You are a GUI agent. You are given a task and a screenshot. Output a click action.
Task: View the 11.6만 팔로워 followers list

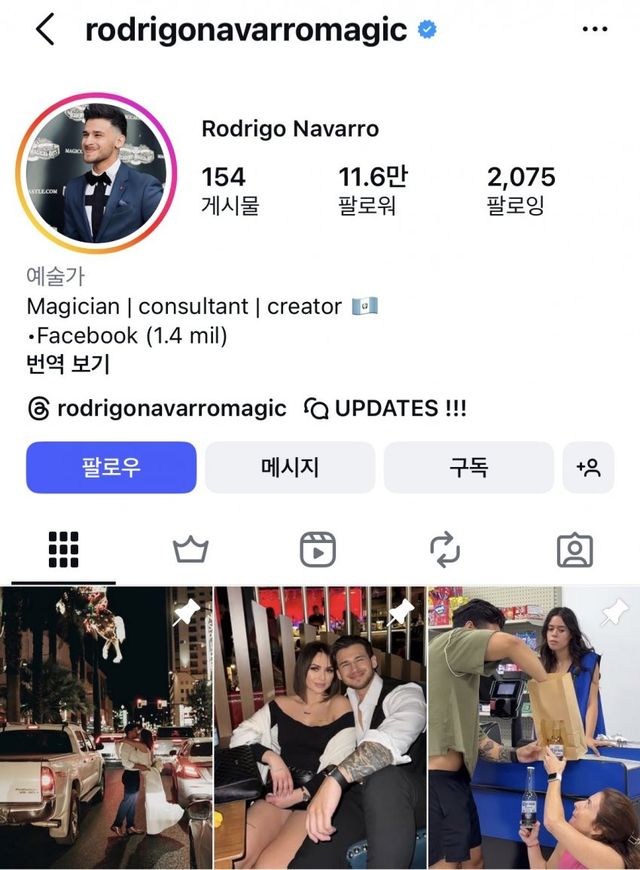click(x=372, y=190)
